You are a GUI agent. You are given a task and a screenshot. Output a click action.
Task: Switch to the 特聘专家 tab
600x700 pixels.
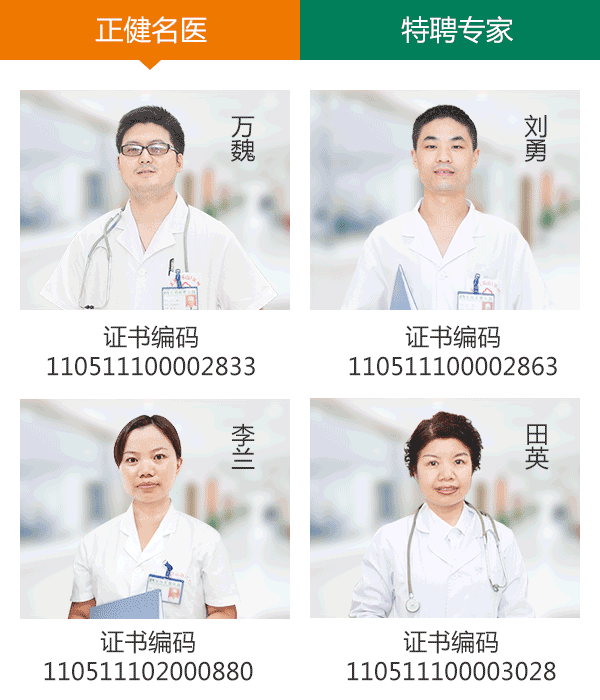pos(450,30)
